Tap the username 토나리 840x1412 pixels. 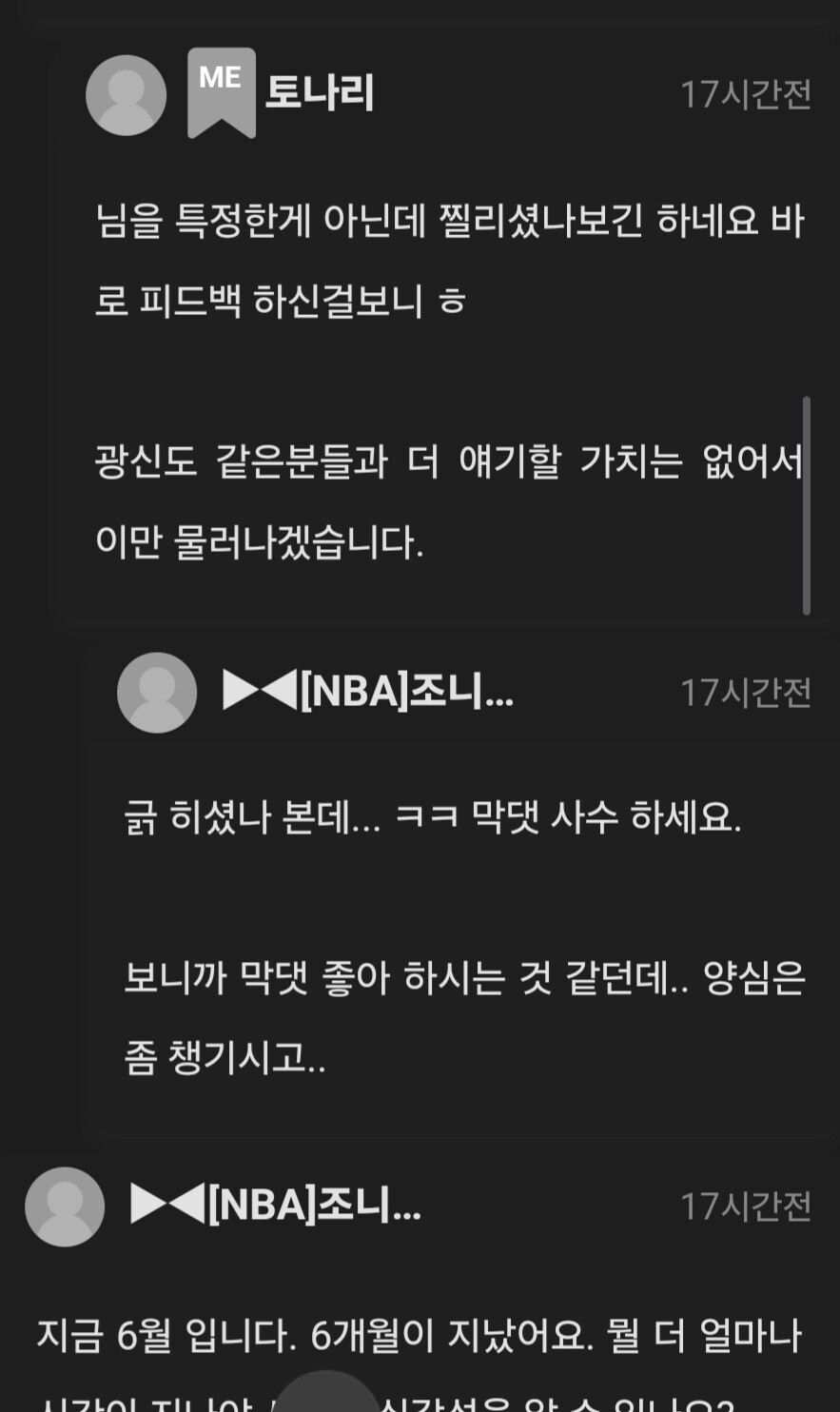[319, 93]
